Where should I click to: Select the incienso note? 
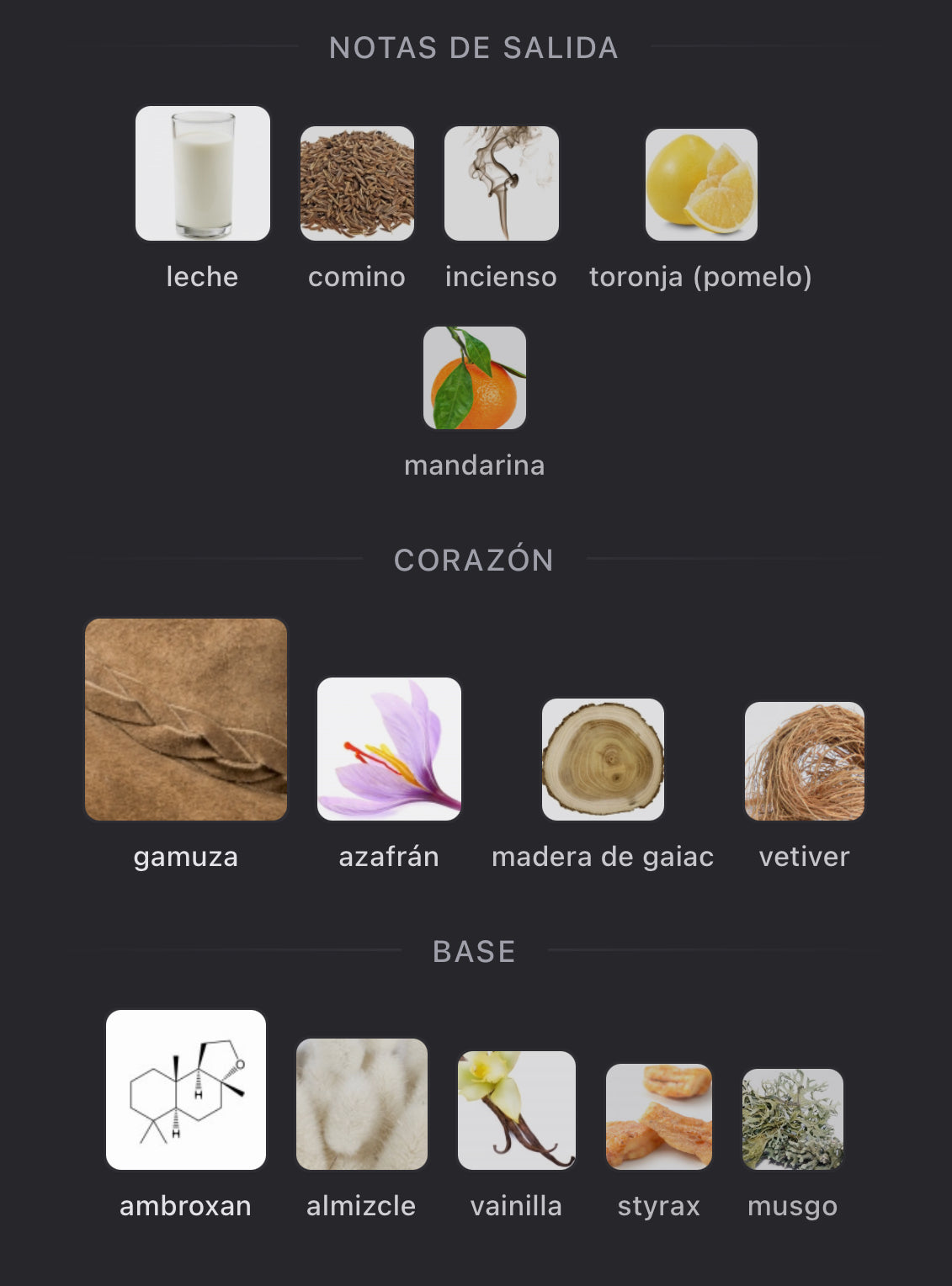[x=501, y=183]
